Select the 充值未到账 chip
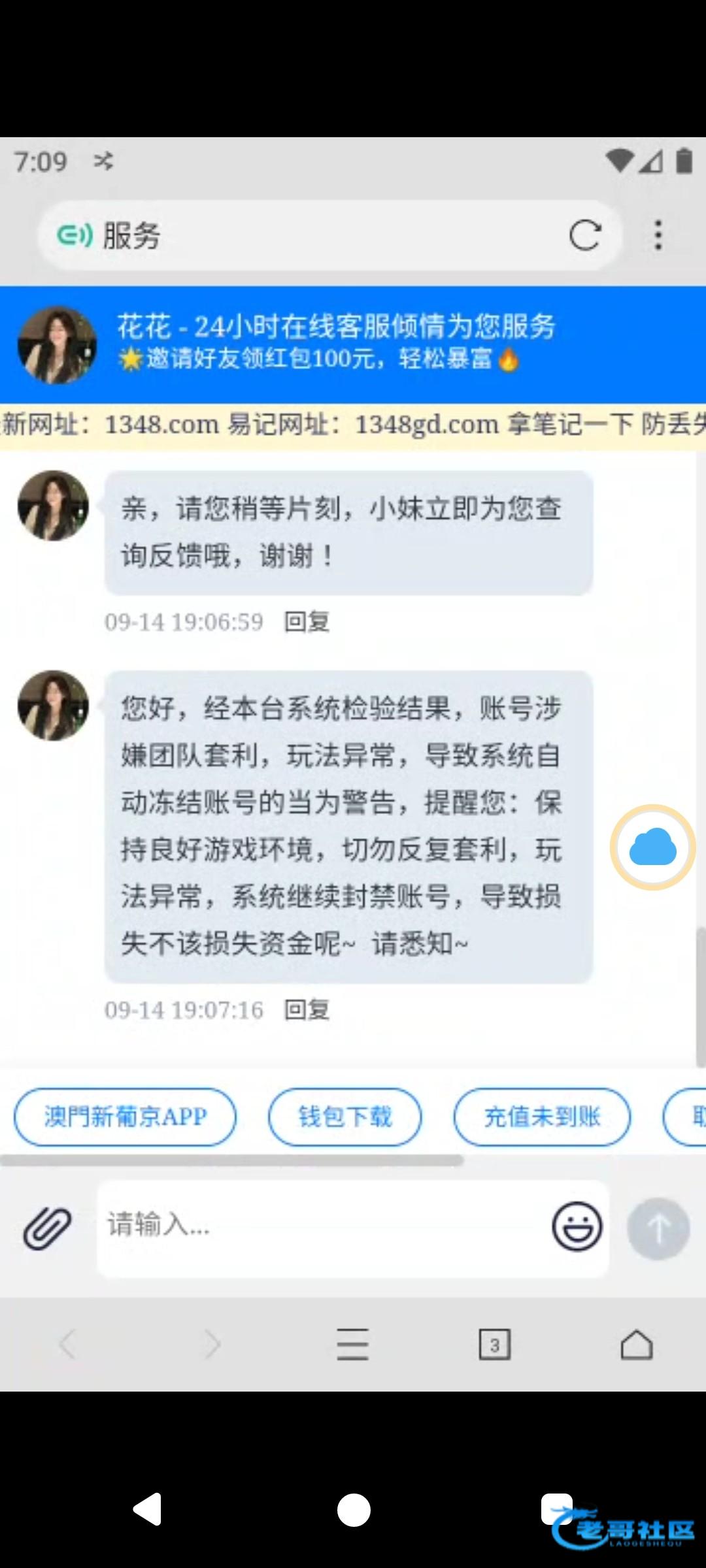This screenshot has width=706, height=1568. point(542,1117)
